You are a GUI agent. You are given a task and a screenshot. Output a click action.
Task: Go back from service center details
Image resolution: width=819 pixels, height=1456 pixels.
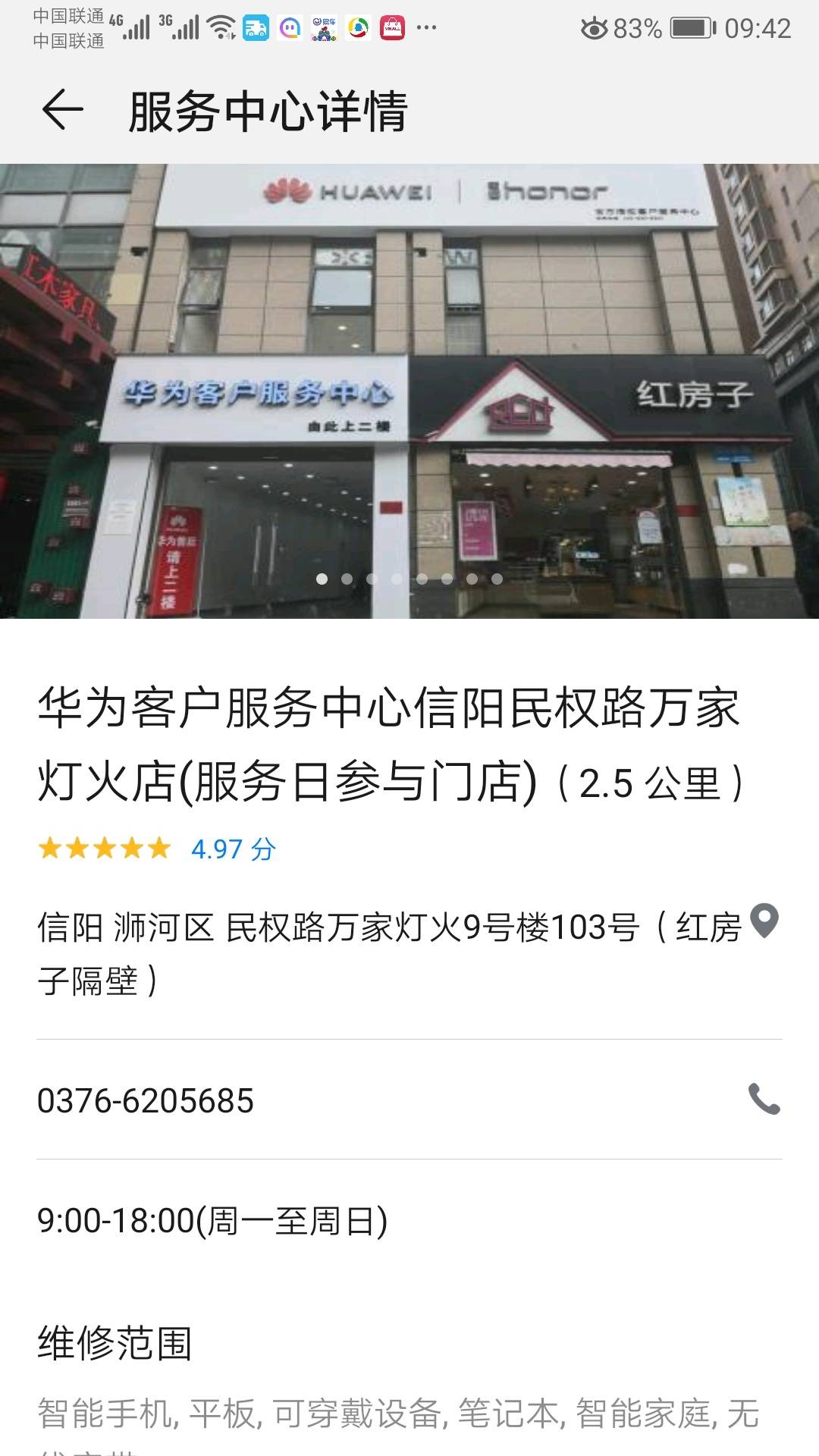pos(62,111)
